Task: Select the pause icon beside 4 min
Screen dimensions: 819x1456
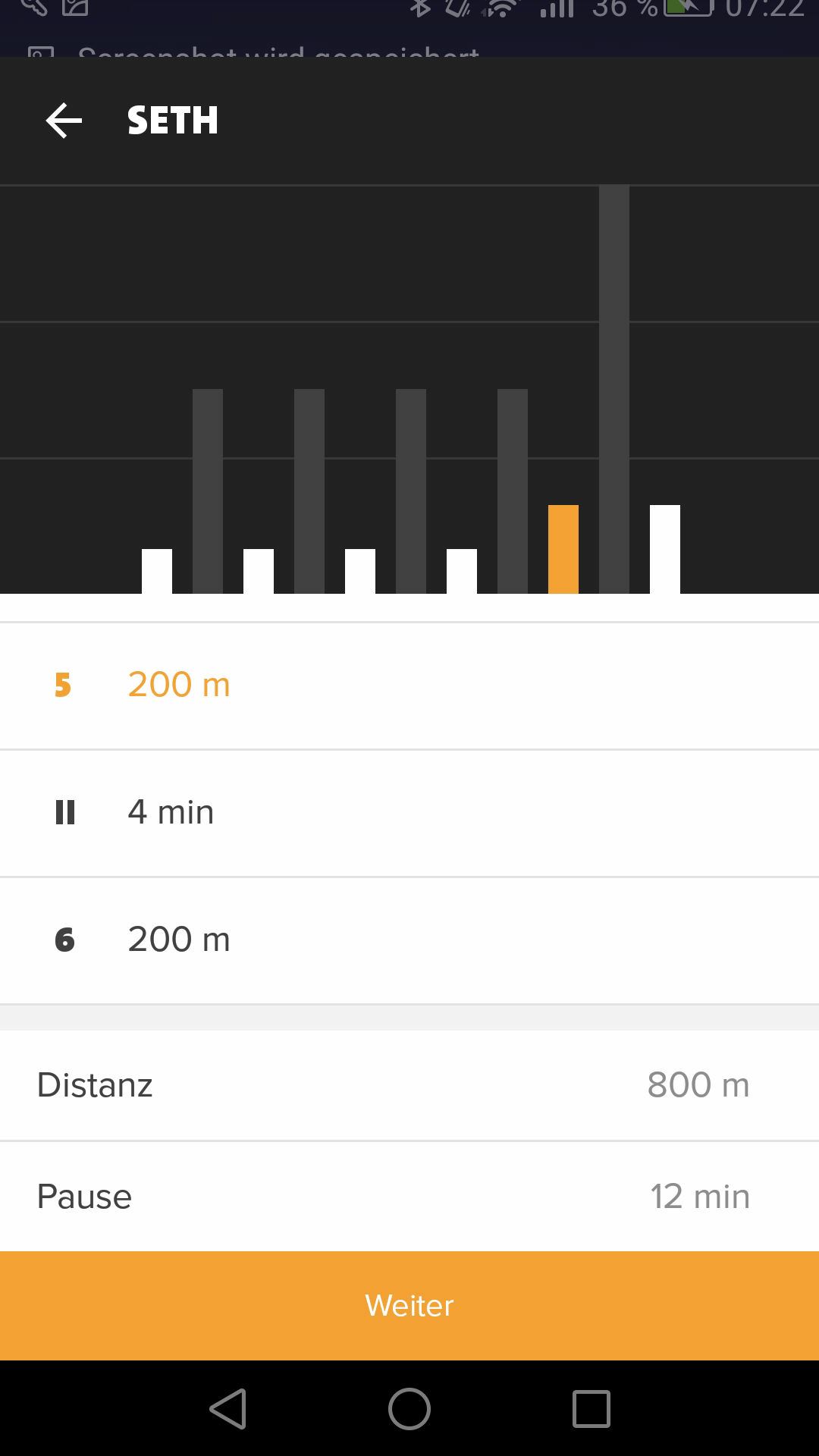Action: tap(67, 811)
